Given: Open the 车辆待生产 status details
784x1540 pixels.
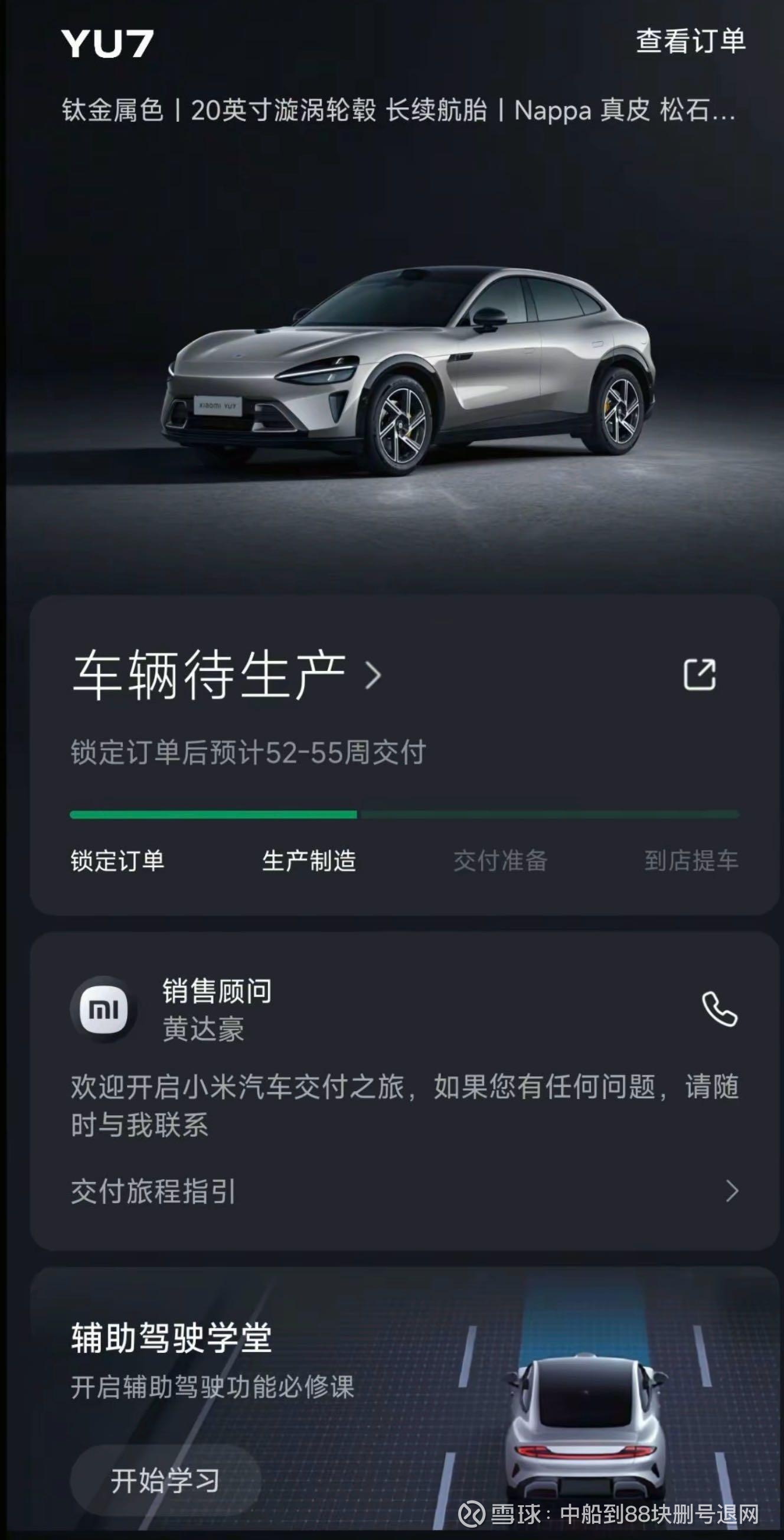Looking at the screenshot, I should [x=227, y=676].
